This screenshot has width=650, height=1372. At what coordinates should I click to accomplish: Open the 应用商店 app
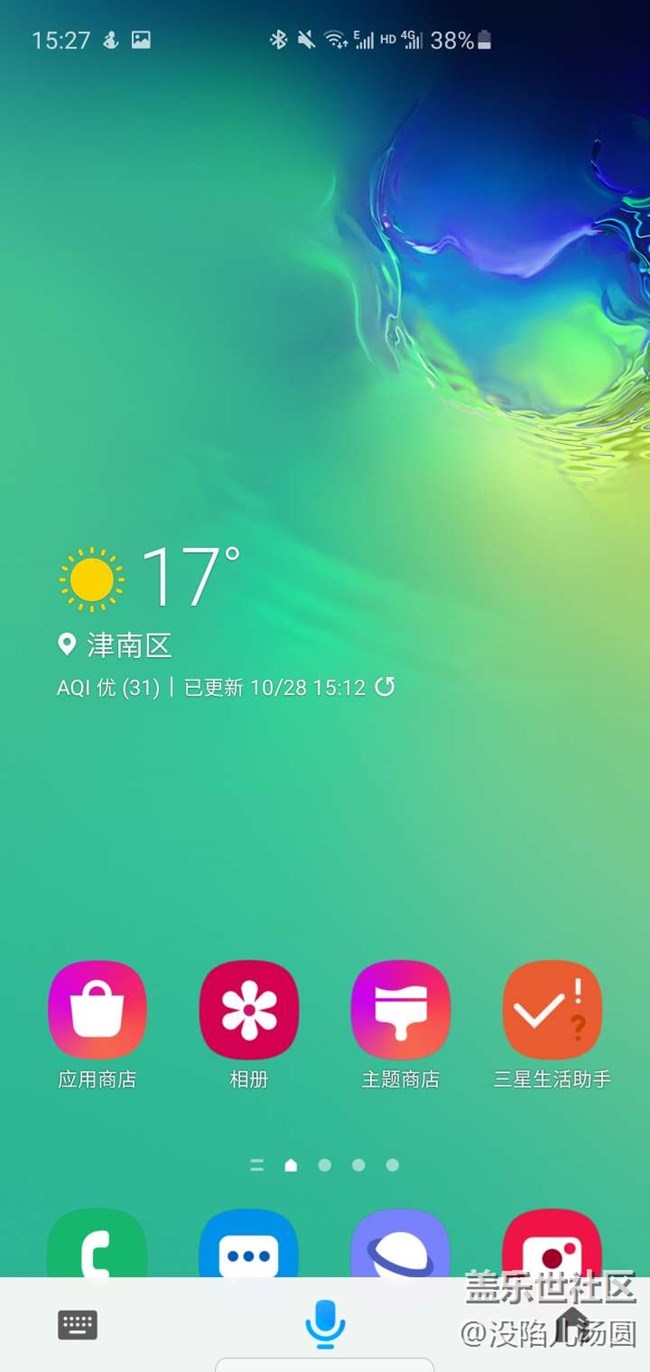[x=97, y=1010]
